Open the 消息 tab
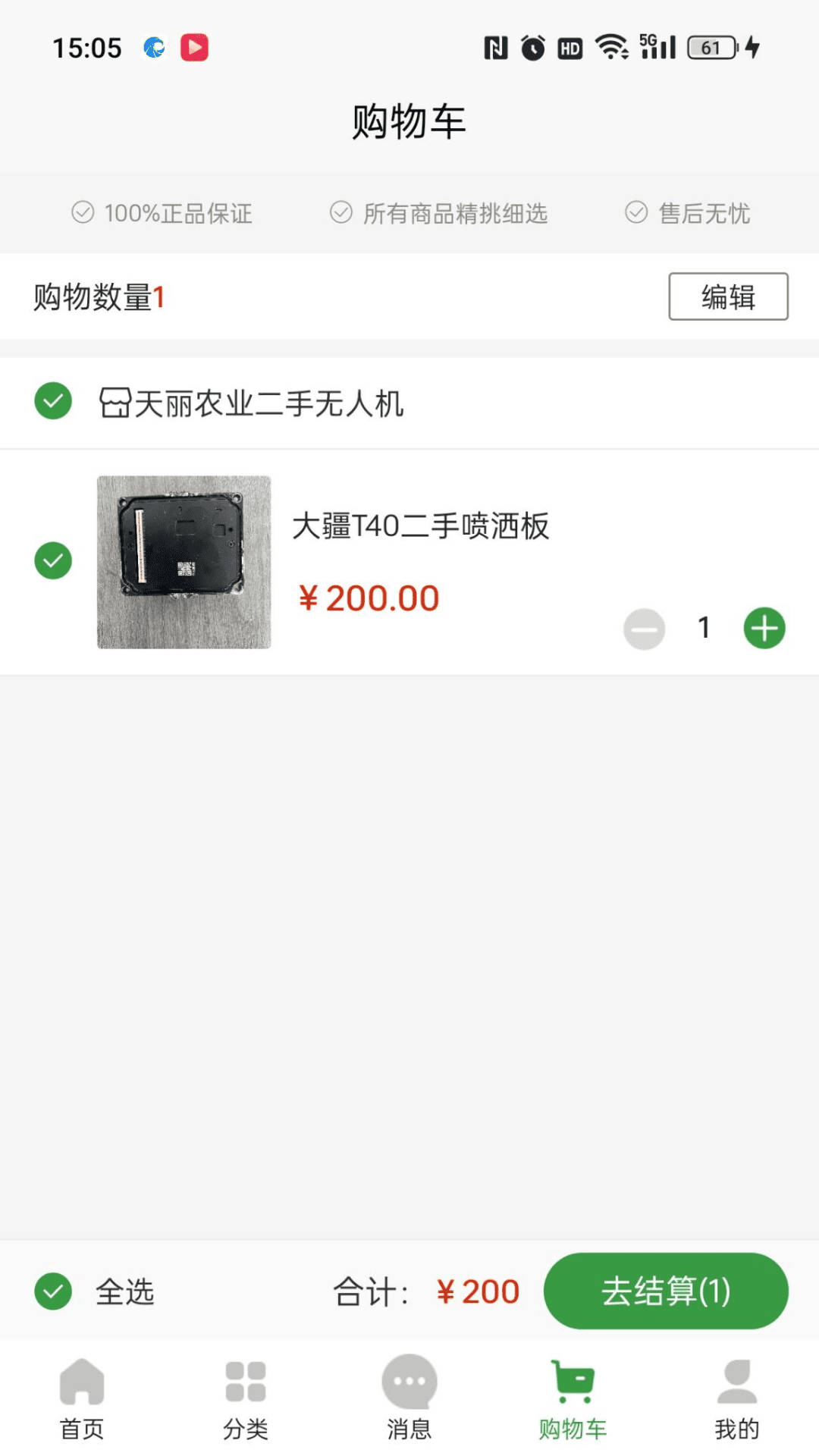Viewport: 819px width, 1456px height. 409,1398
